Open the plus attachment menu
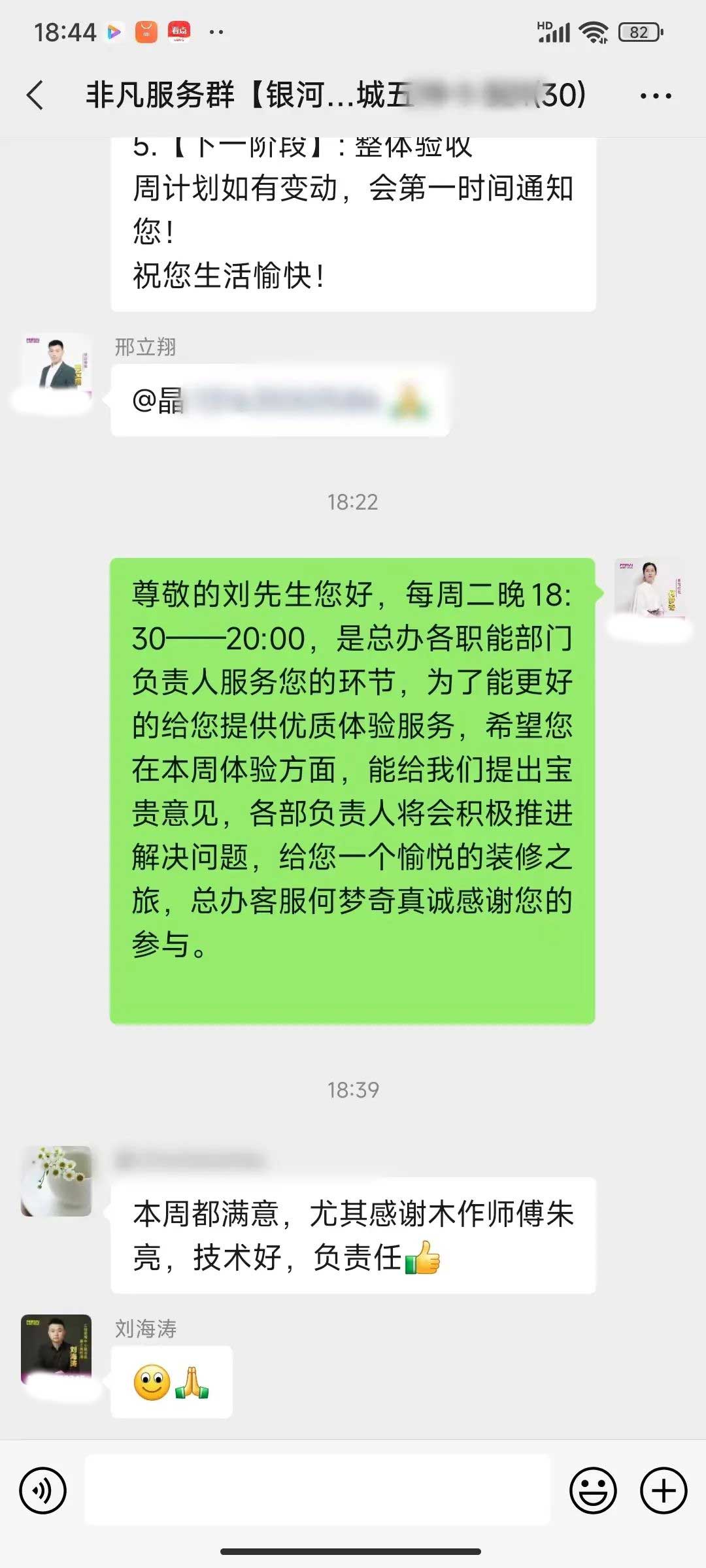This screenshot has height=1568, width=706. (x=664, y=1491)
